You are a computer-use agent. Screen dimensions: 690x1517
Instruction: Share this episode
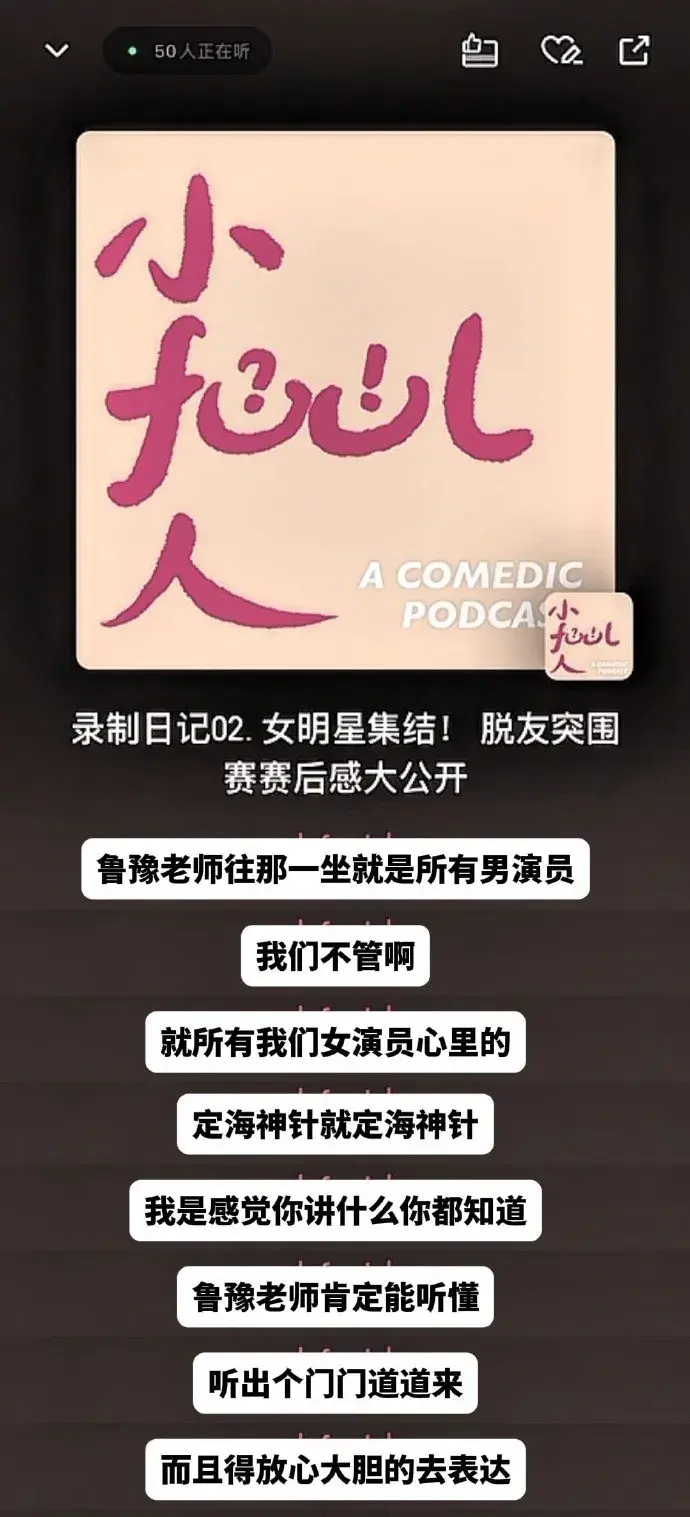(x=634, y=50)
